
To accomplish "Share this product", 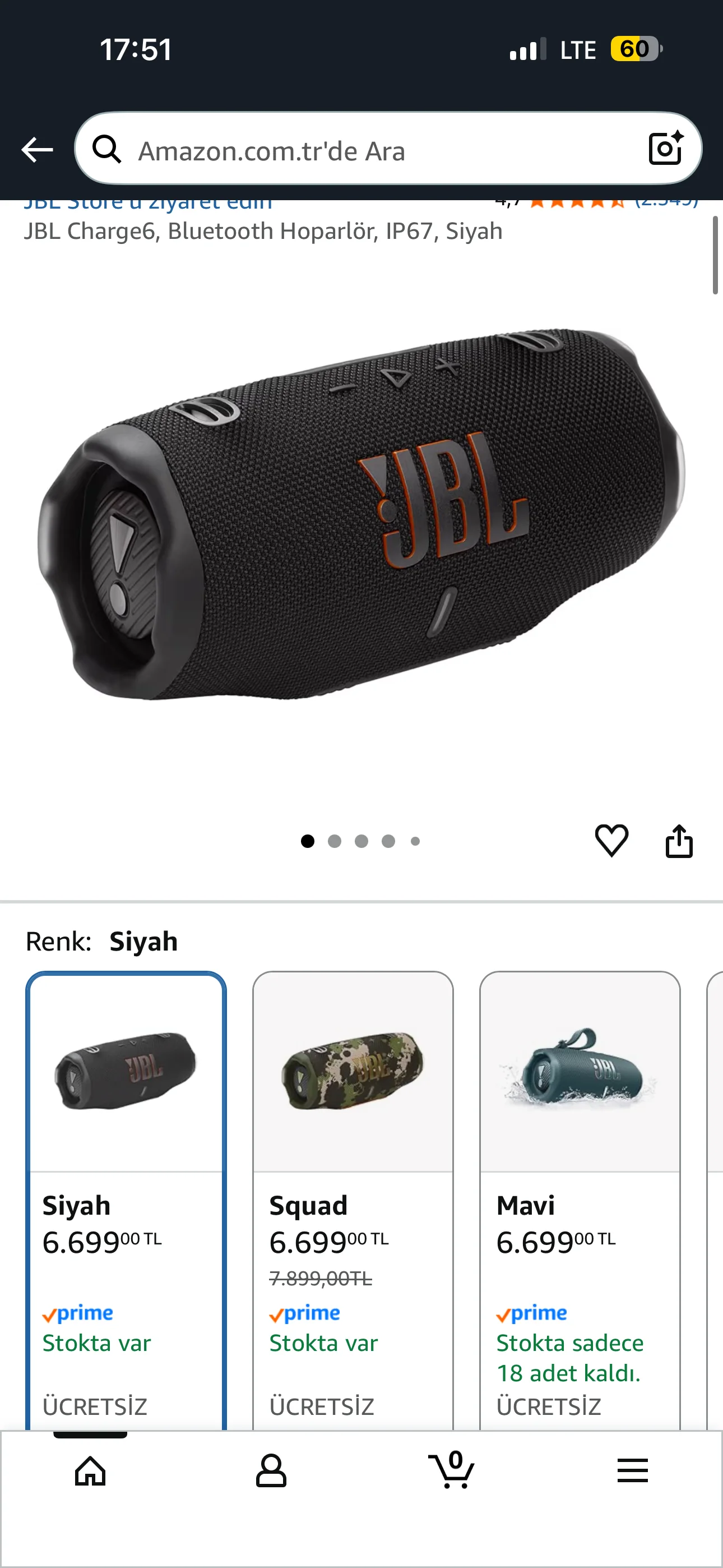I will click(679, 841).
